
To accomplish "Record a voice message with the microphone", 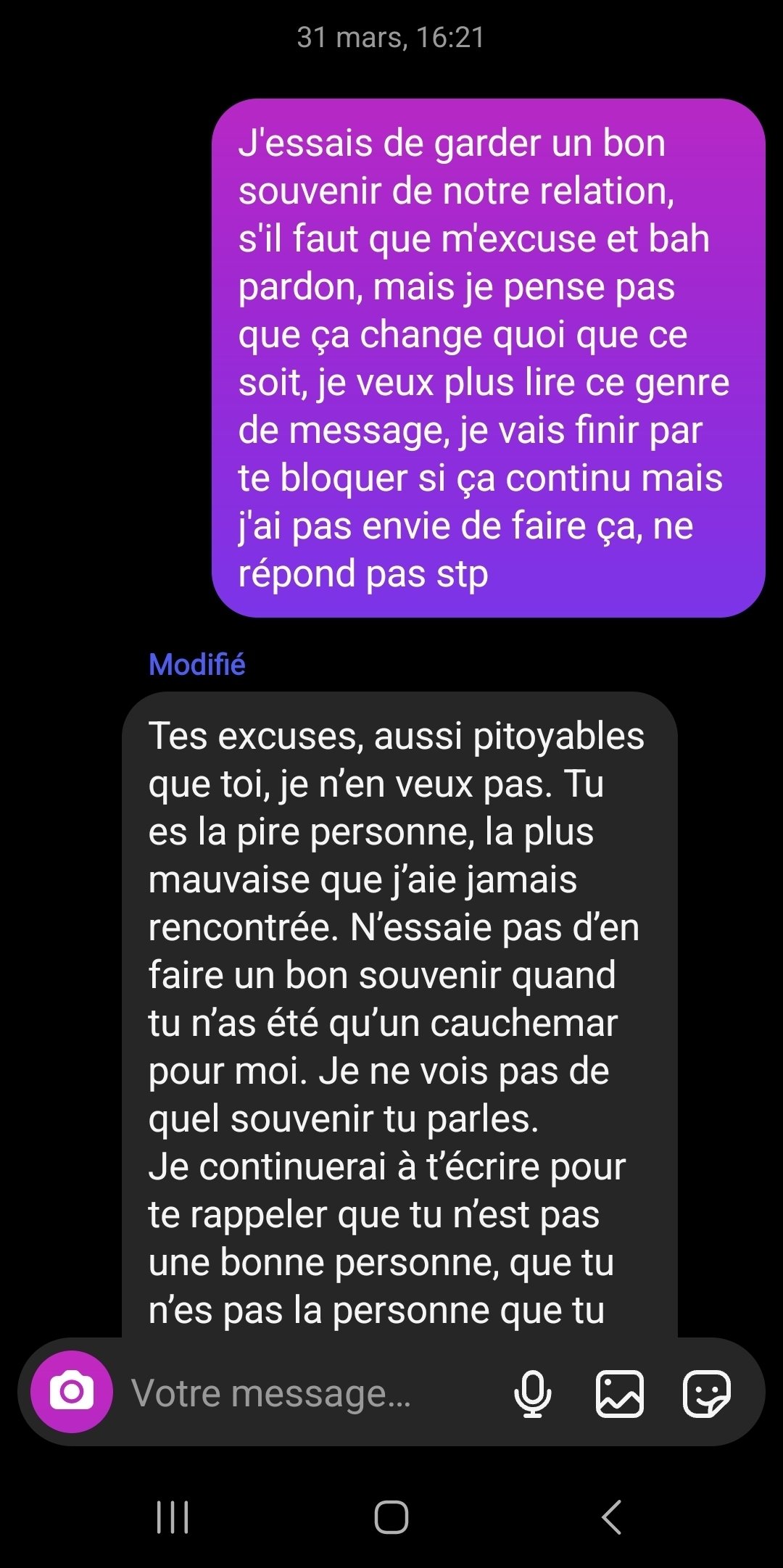I will (x=532, y=1393).
